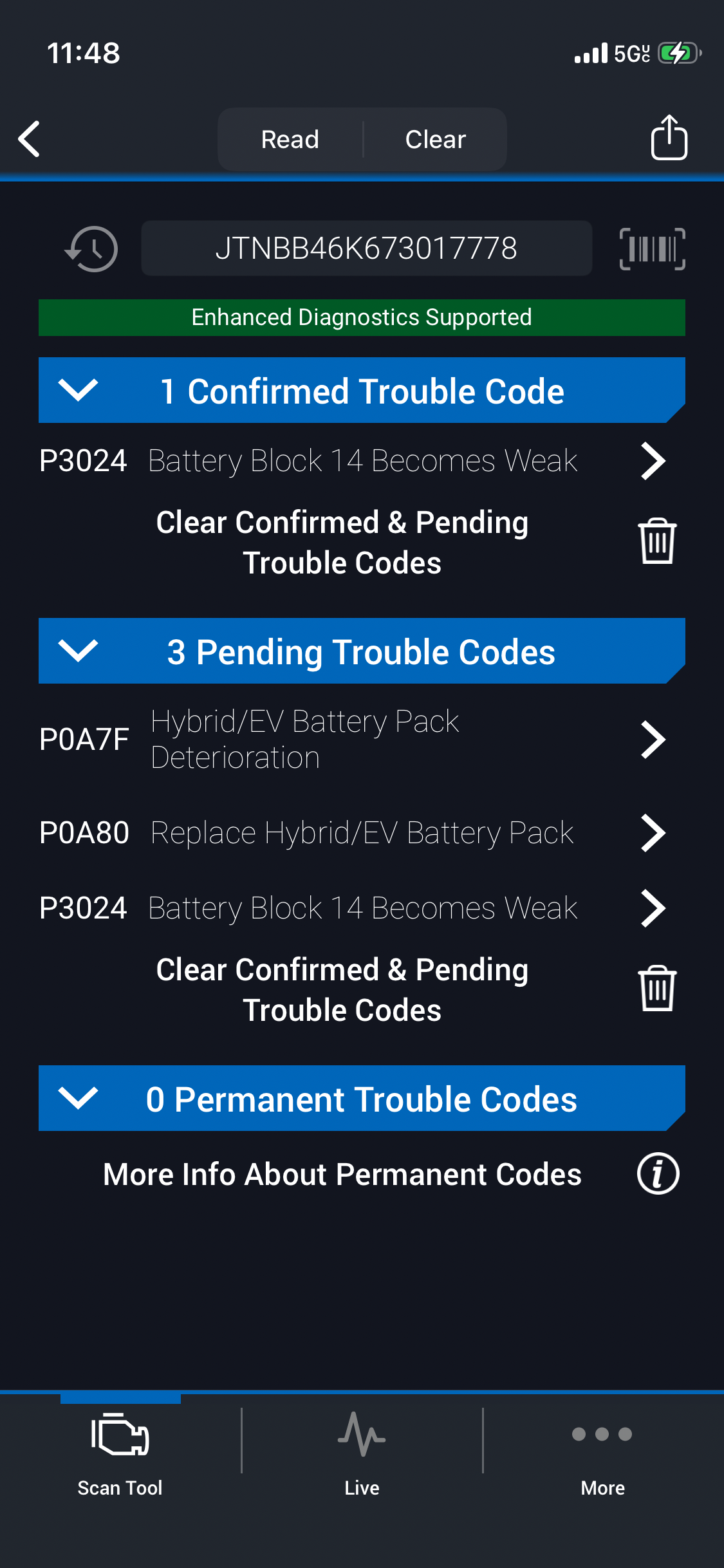
Task: Tap trash icon under confirmed codes
Action: pyautogui.click(x=657, y=541)
